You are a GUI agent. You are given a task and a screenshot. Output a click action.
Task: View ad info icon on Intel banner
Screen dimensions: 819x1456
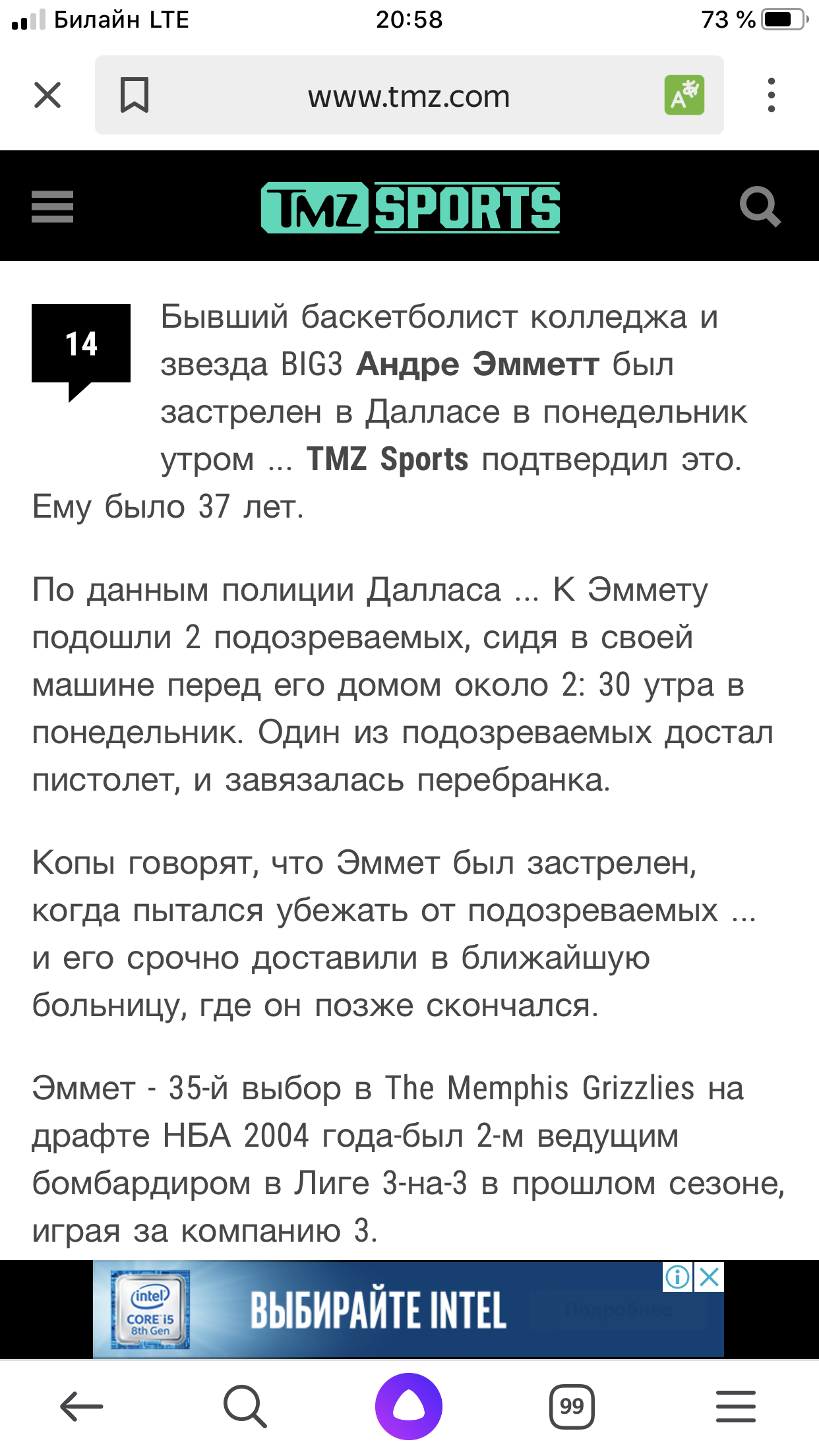coord(678,1277)
